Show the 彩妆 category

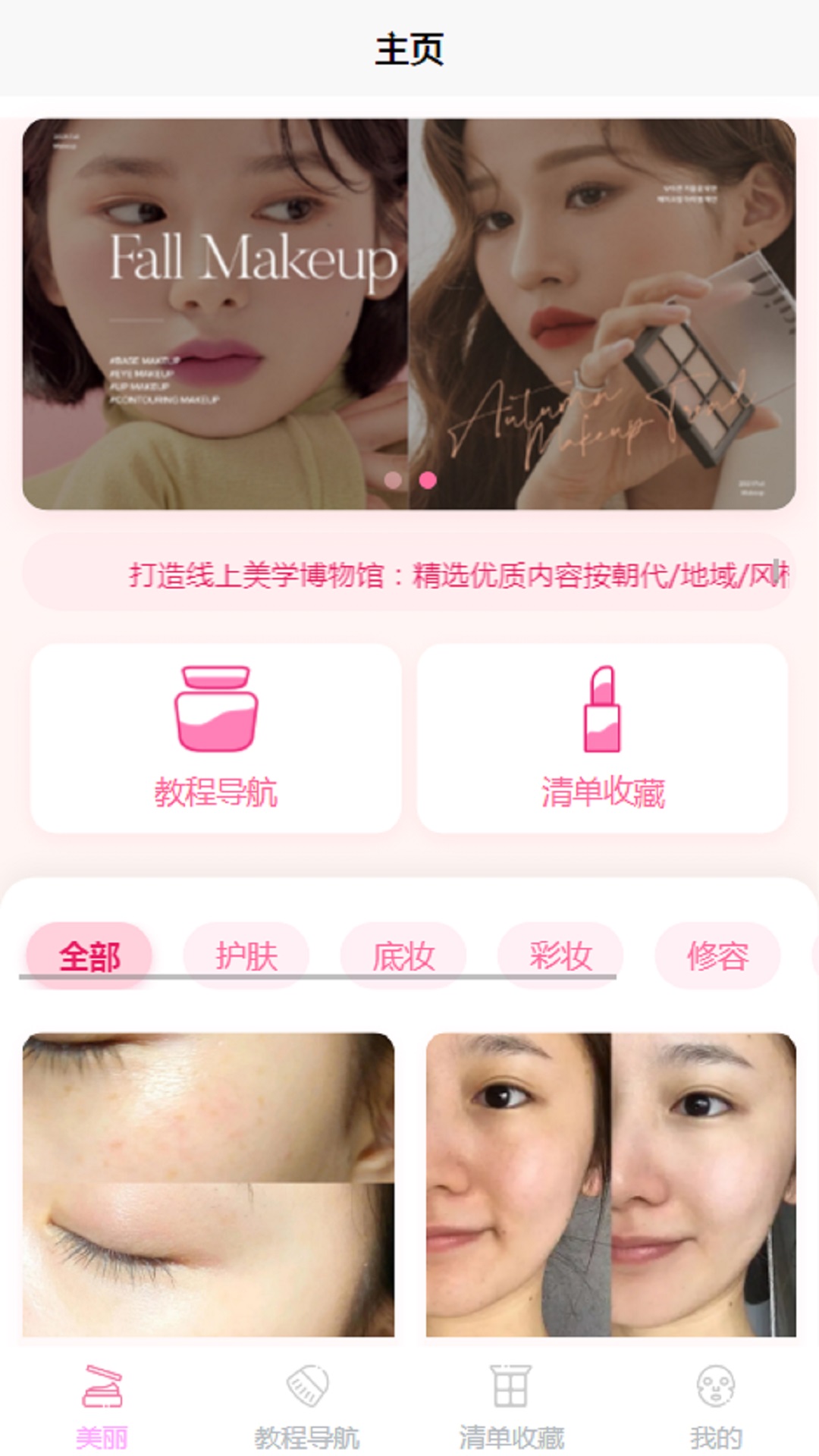560,955
